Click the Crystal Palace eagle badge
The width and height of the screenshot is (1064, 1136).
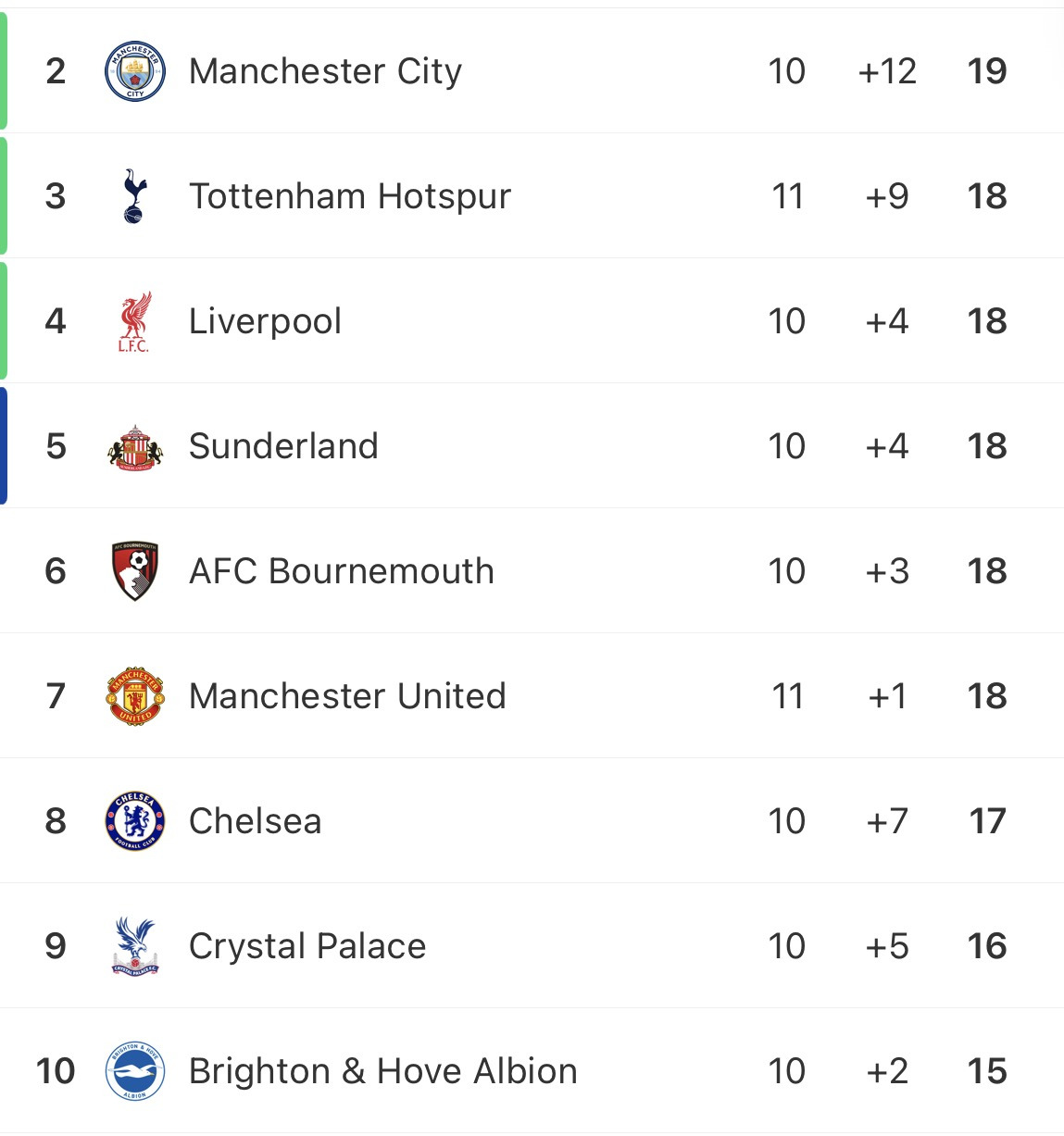point(135,945)
